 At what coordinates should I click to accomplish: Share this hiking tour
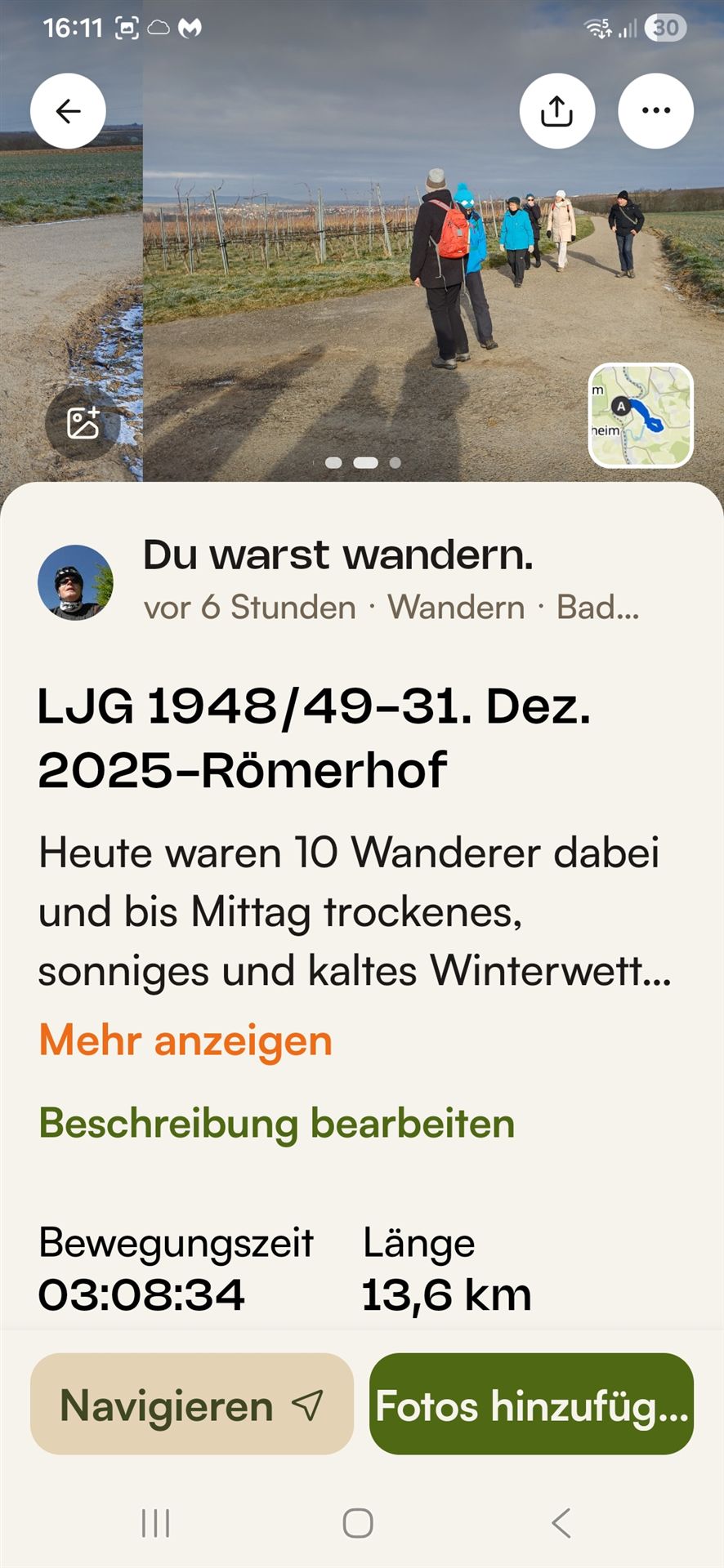click(556, 111)
